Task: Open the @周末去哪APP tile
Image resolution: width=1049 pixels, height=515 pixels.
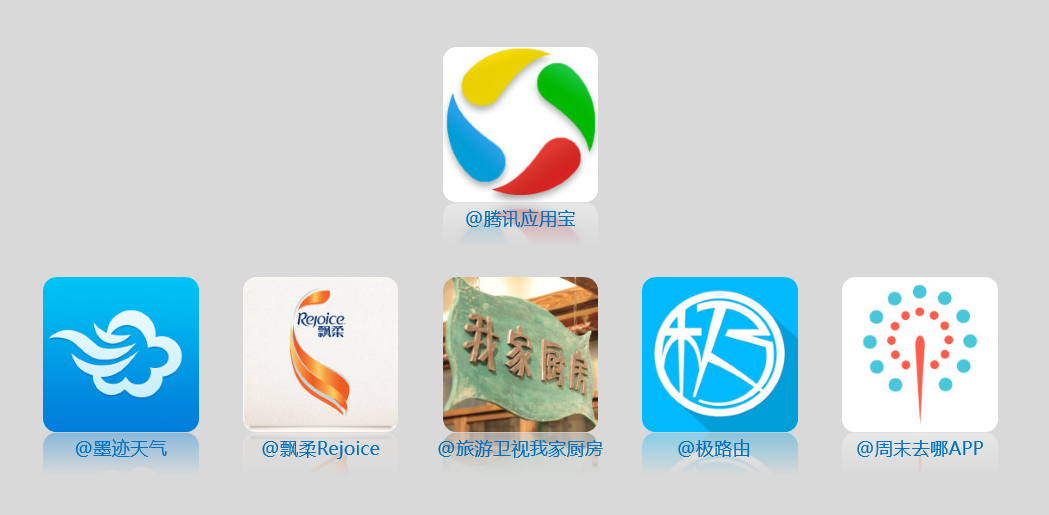Action: 919,355
